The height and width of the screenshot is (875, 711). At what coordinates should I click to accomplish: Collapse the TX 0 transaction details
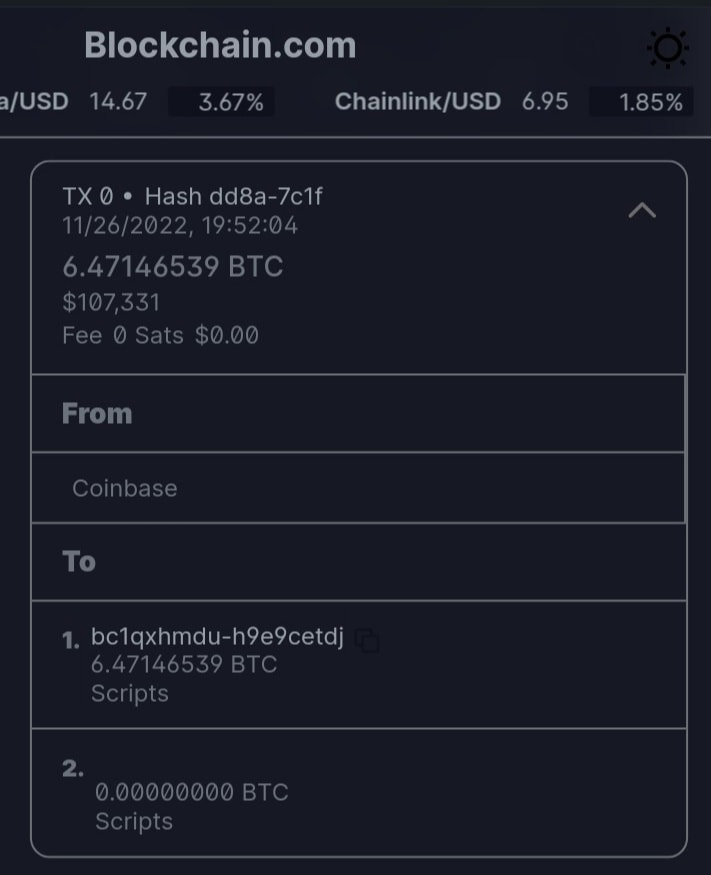click(641, 211)
